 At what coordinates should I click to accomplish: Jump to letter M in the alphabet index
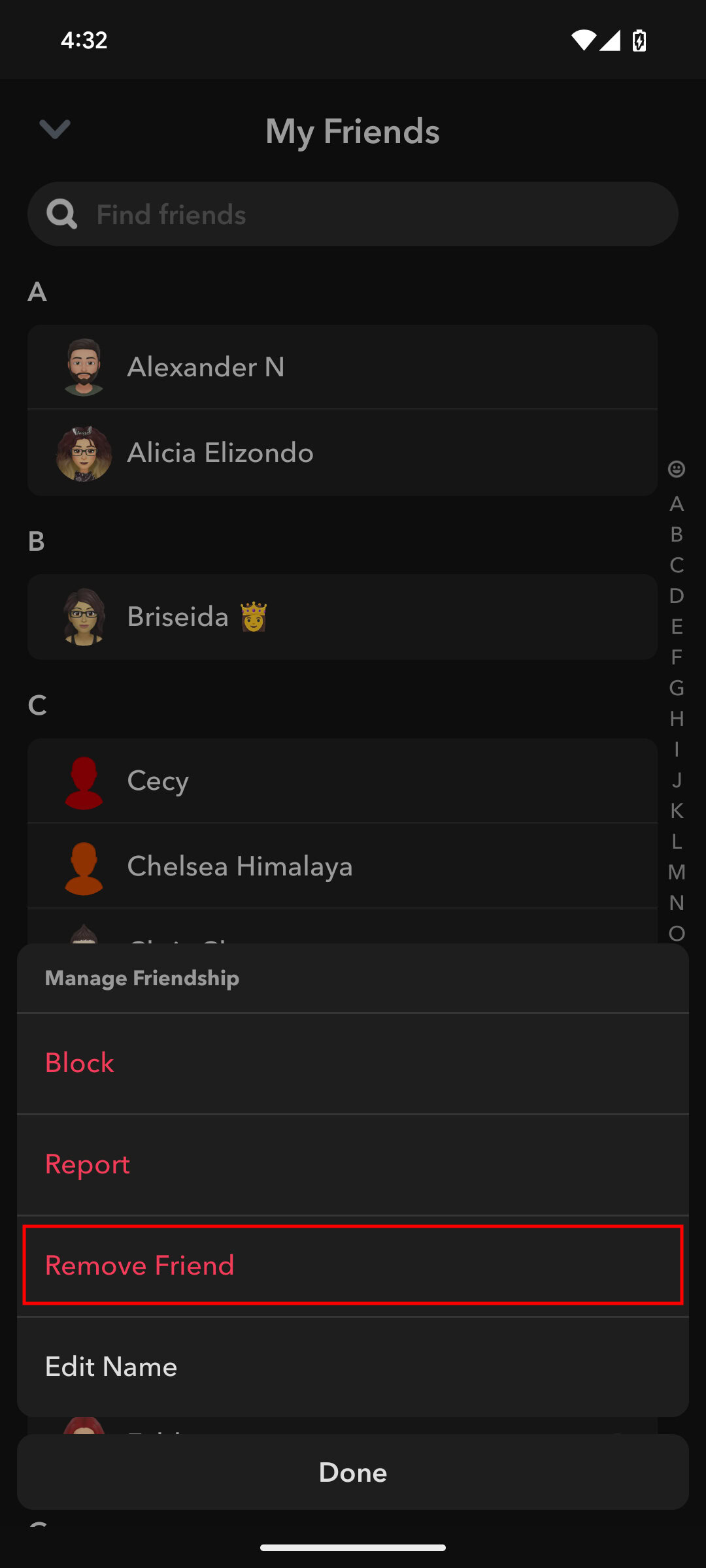pyautogui.click(x=677, y=872)
